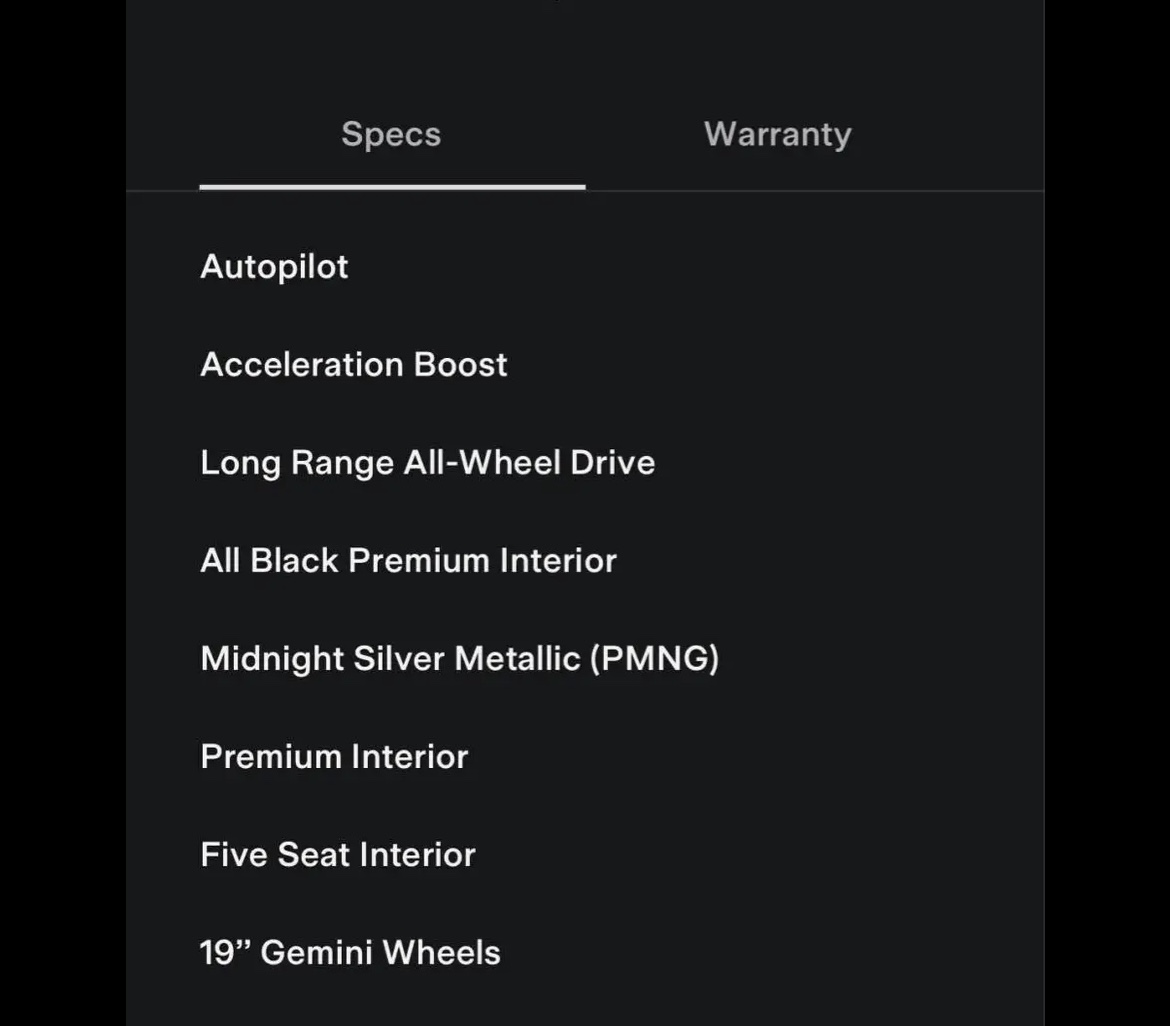Switch to the Warranty tab
This screenshot has width=1170, height=1026.
[x=777, y=135]
